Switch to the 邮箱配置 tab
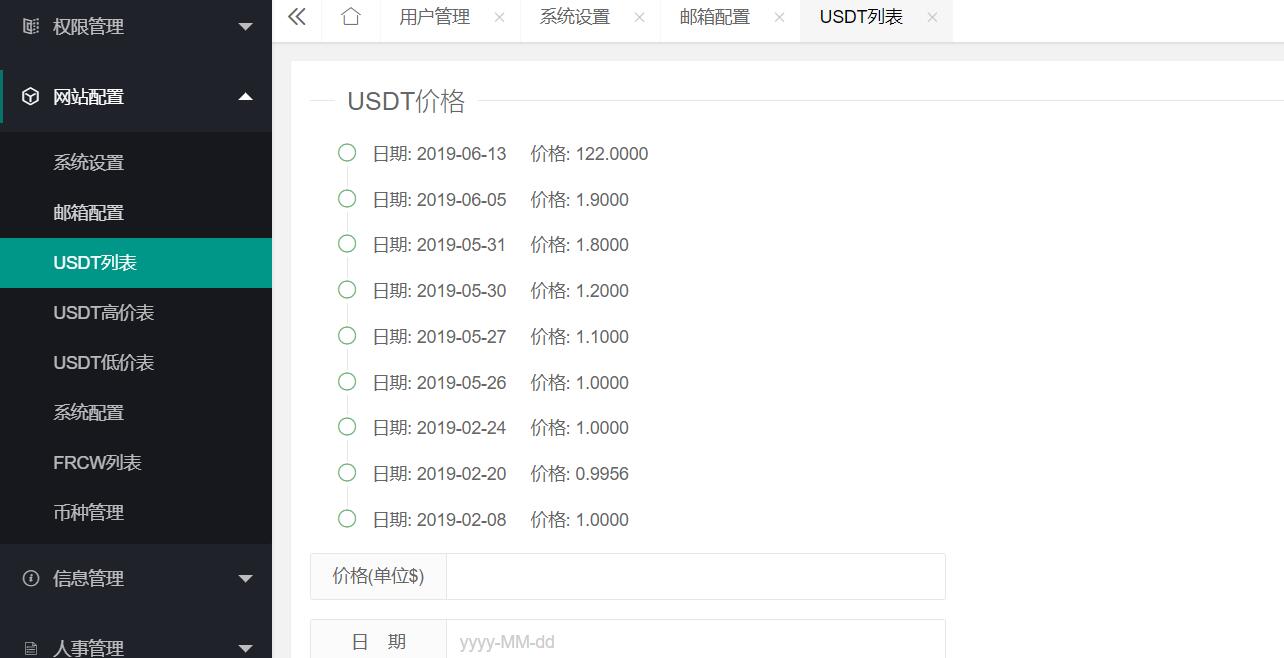Image resolution: width=1284 pixels, height=658 pixels. click(714, 17)
